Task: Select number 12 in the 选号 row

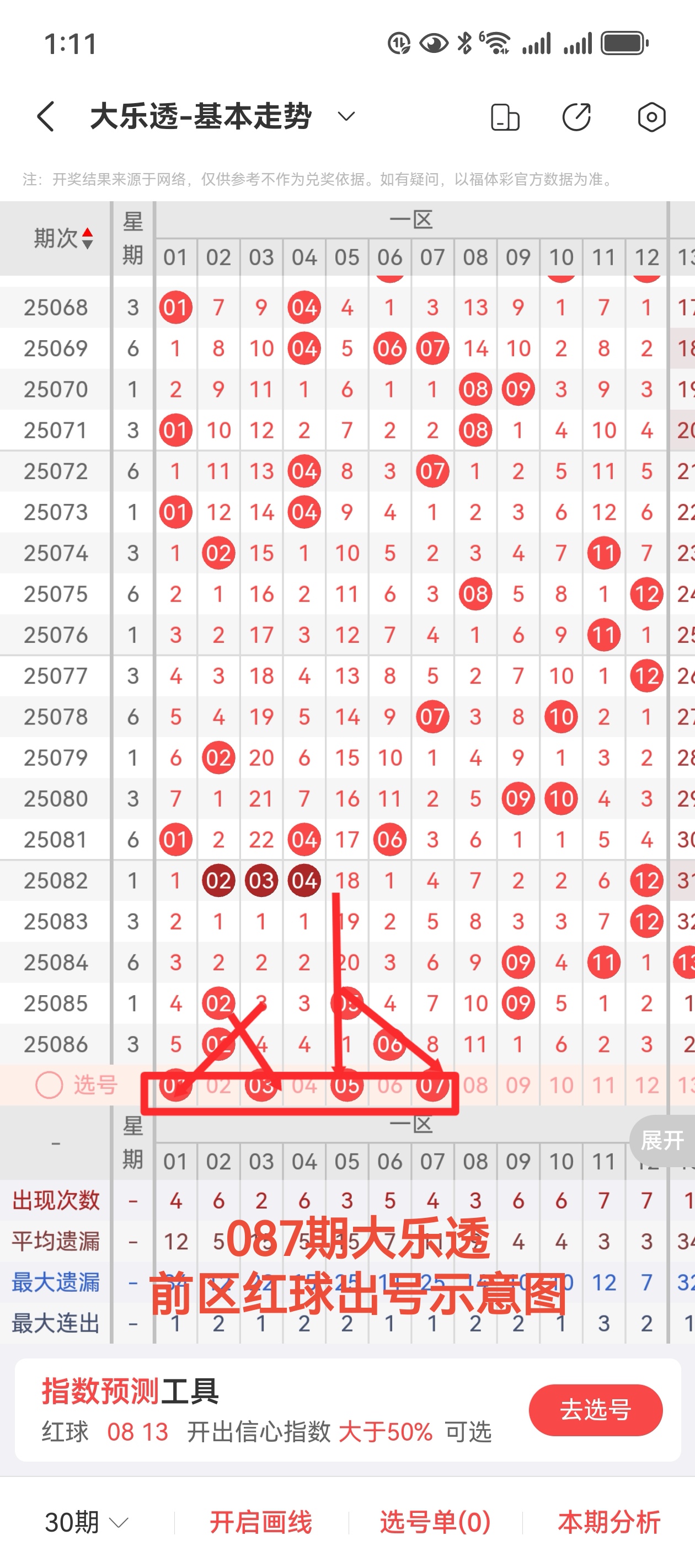Action: tap(646, 1084)
